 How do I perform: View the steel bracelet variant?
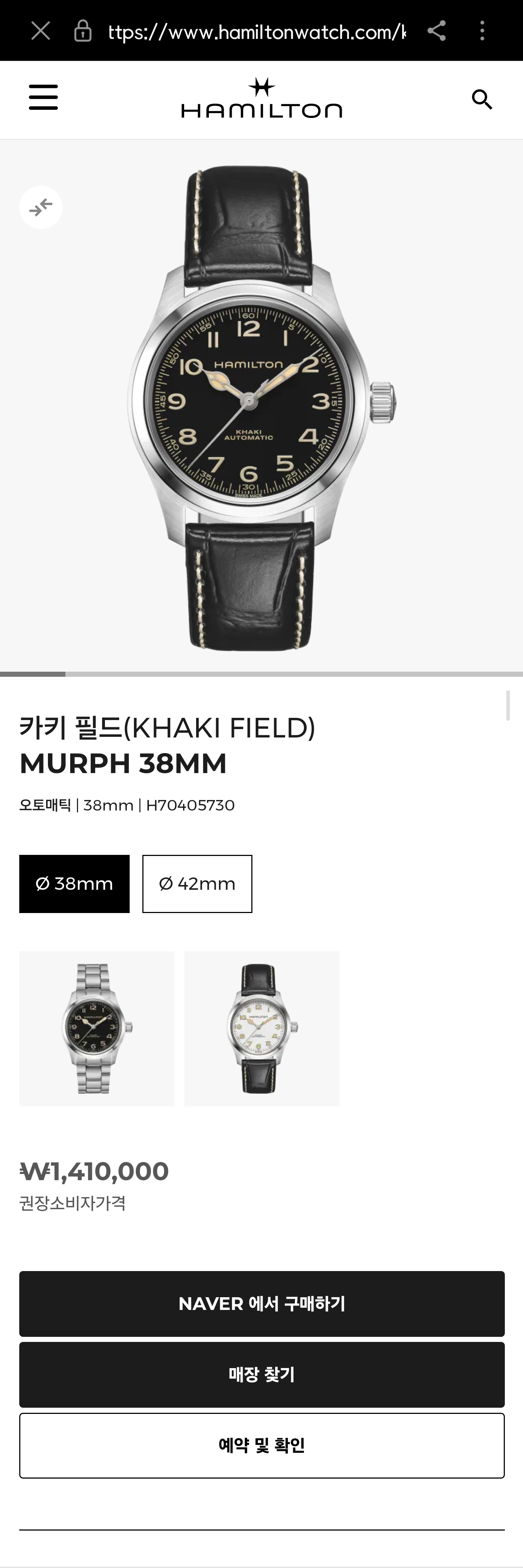pyautogui.click(x=97, y=1028)
